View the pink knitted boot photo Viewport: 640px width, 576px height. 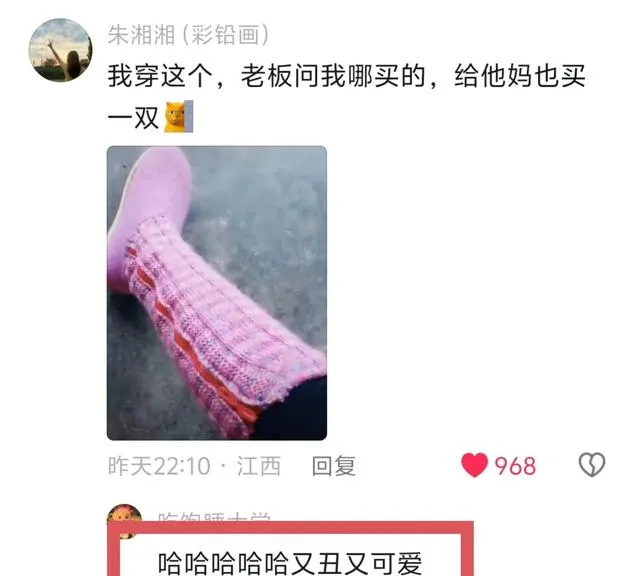pyautogui.click(x=217, y=293)
